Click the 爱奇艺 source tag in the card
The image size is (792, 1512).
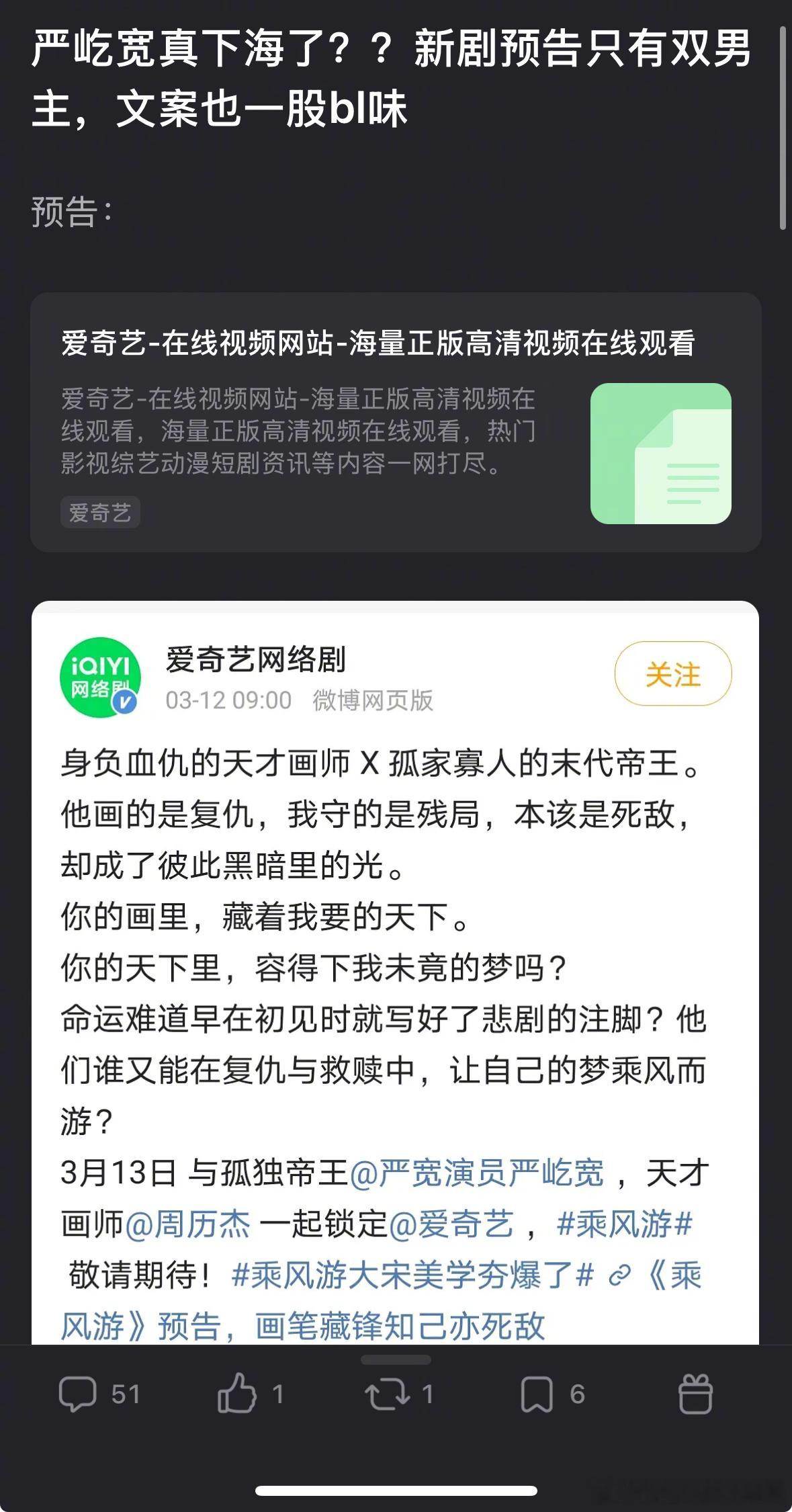click(101, 513)
